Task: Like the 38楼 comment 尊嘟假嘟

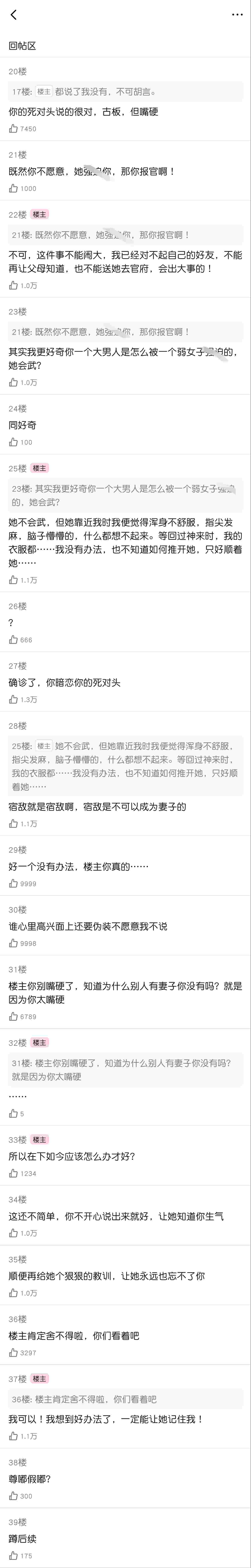Action: [13, 1496]
